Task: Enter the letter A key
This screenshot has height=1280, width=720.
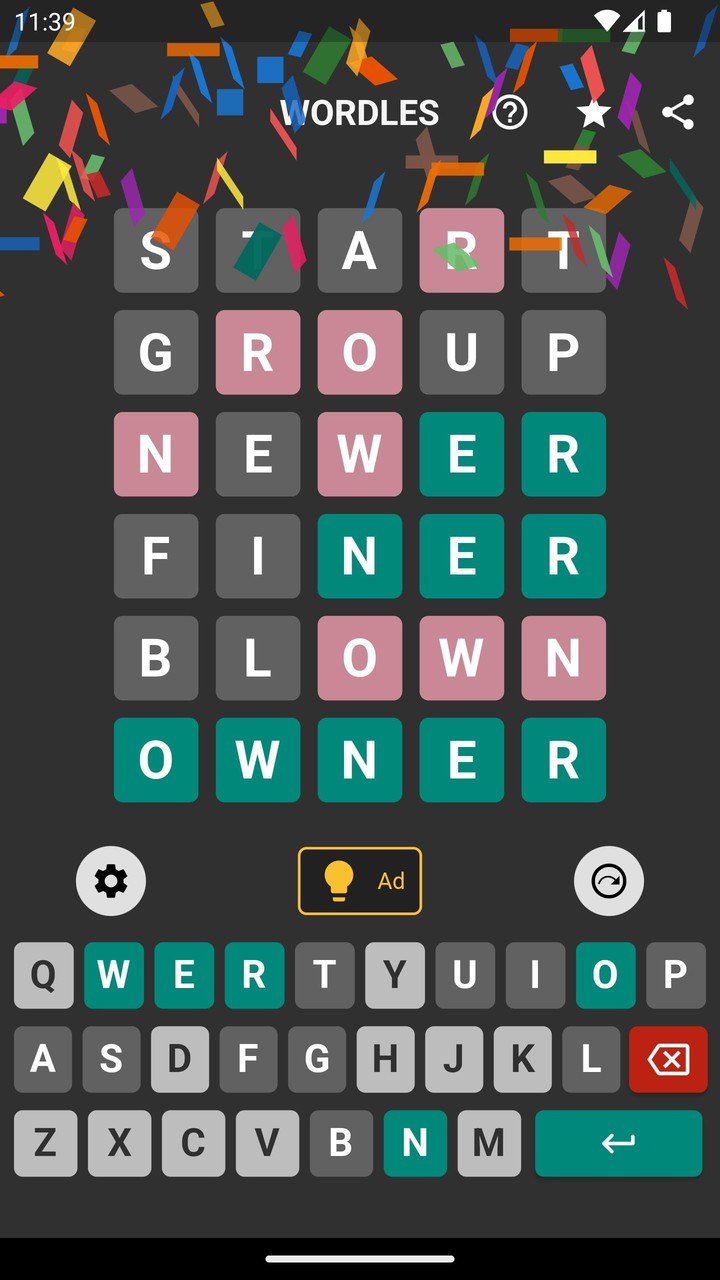Action: [x=43, y=1059]
